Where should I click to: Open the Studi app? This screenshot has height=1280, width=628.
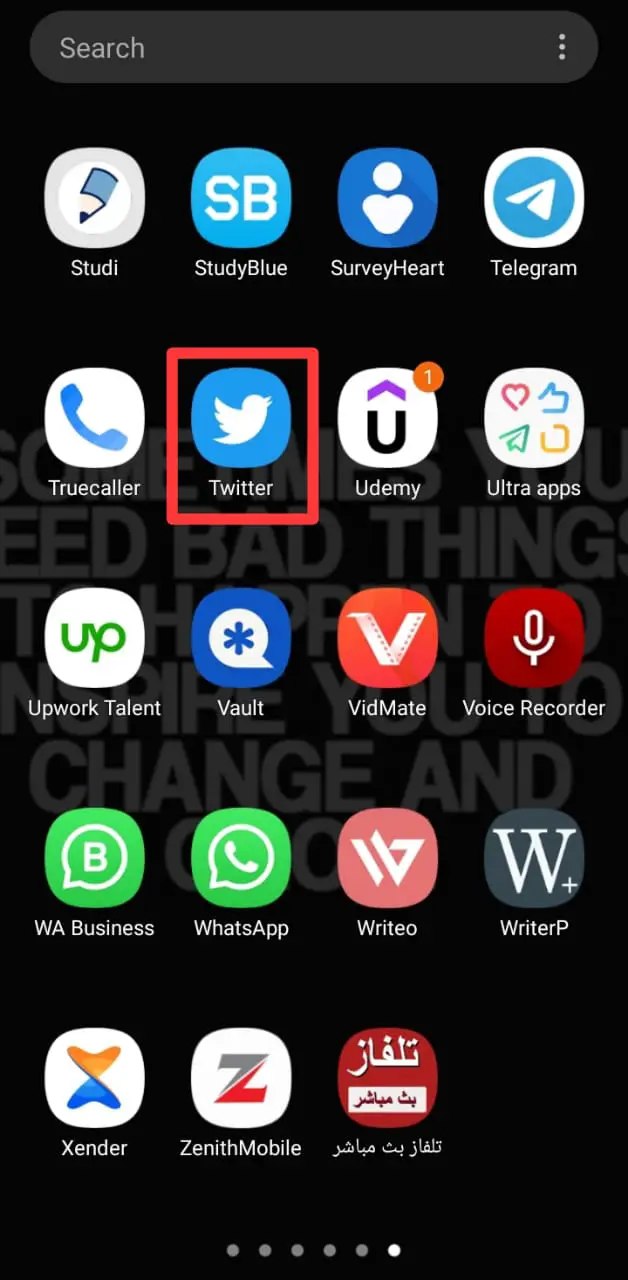tap(94, 198)
